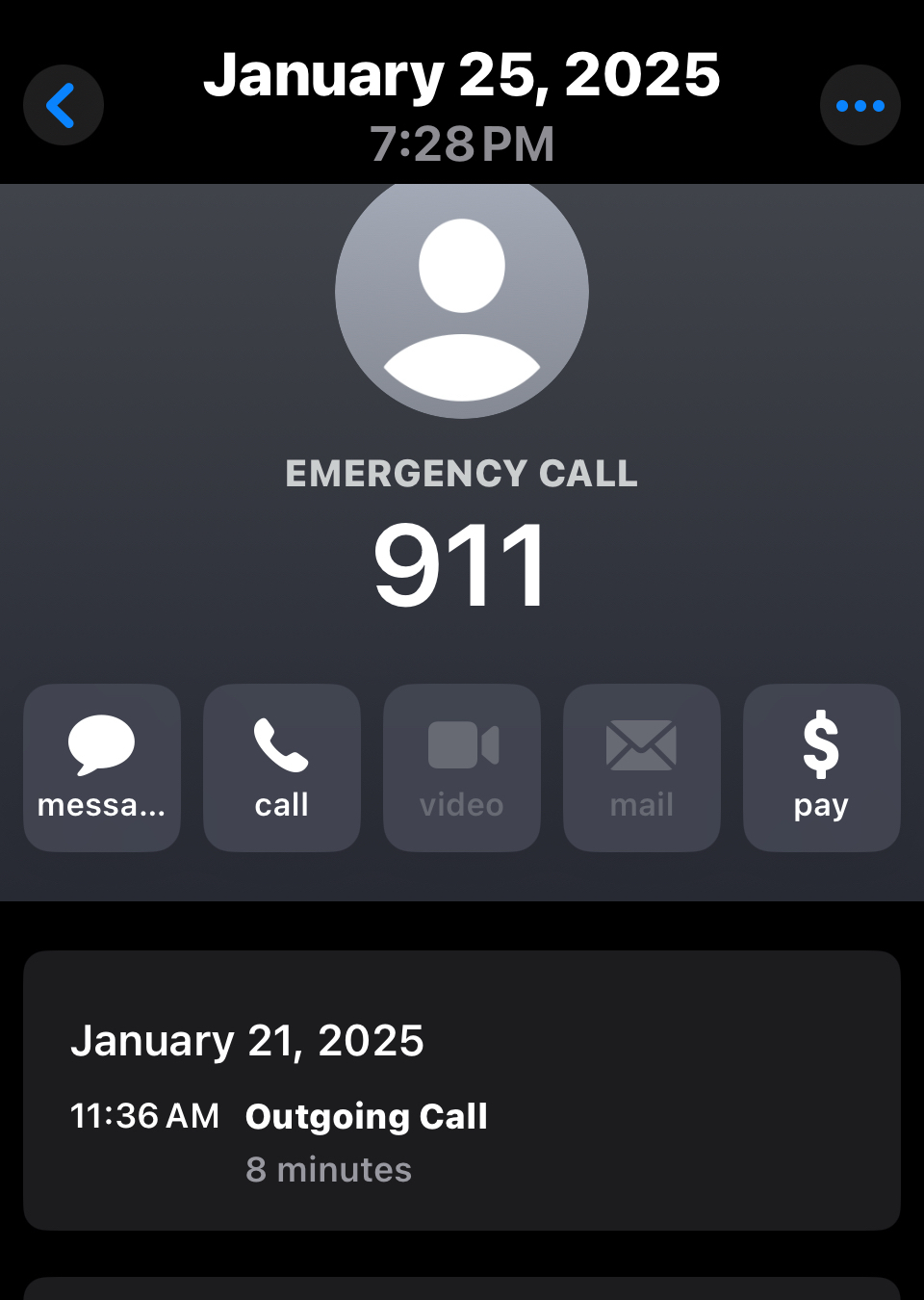
Task: Tap the pay button
Action: (x=821, y=767)
